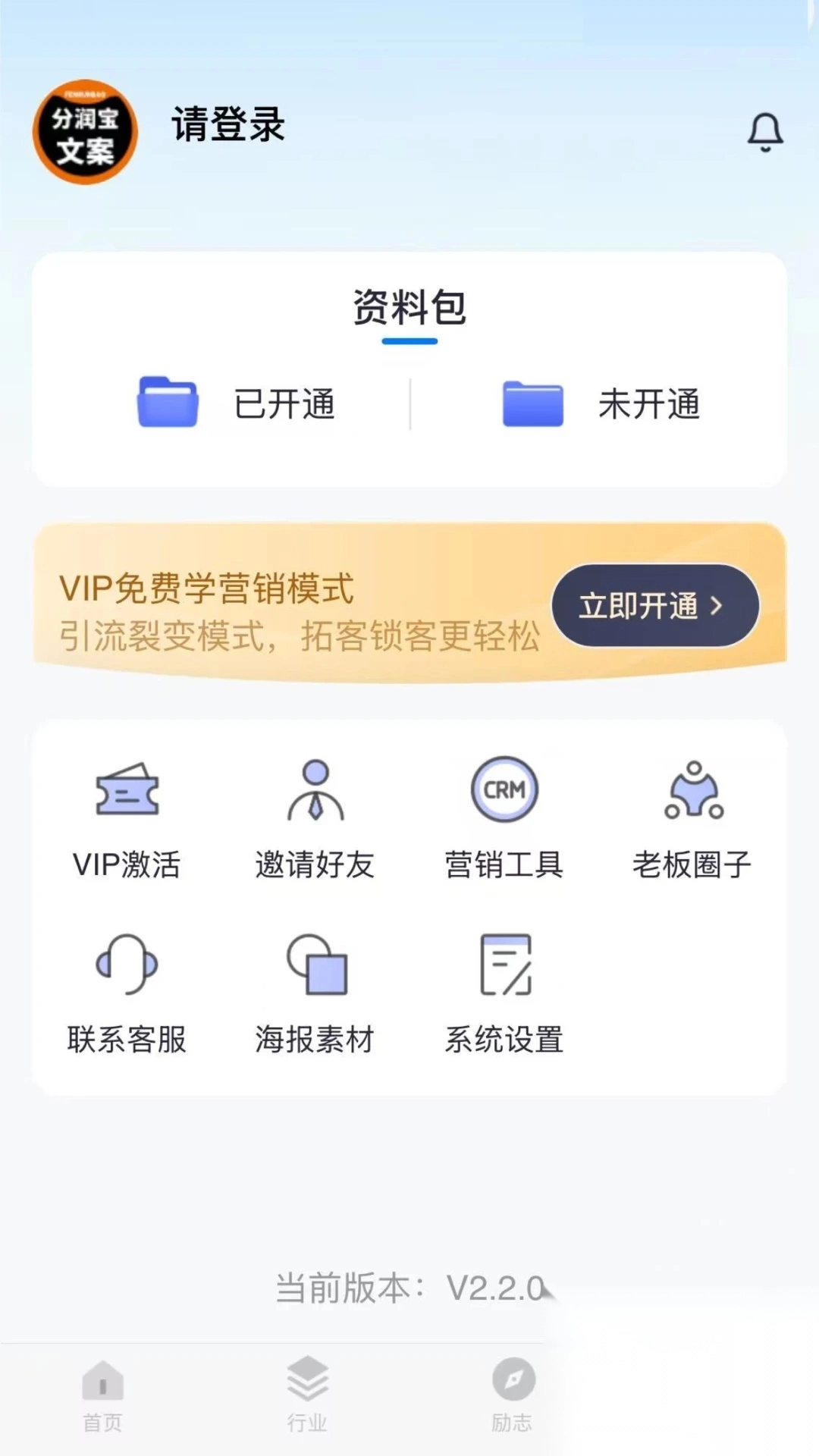Open the 励志 inspiration tab
The image size is (819, 1456).
click(512, 1395)
